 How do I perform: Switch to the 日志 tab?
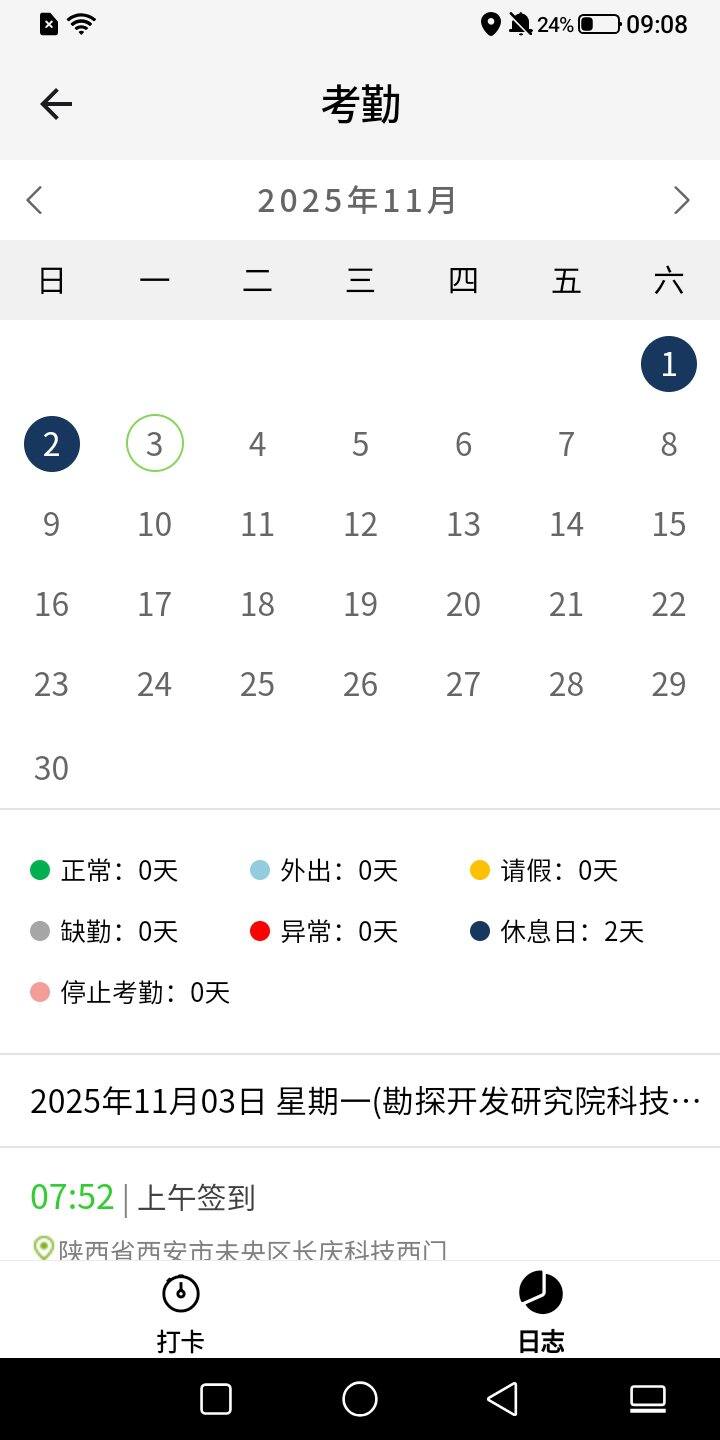point(540,1312)
